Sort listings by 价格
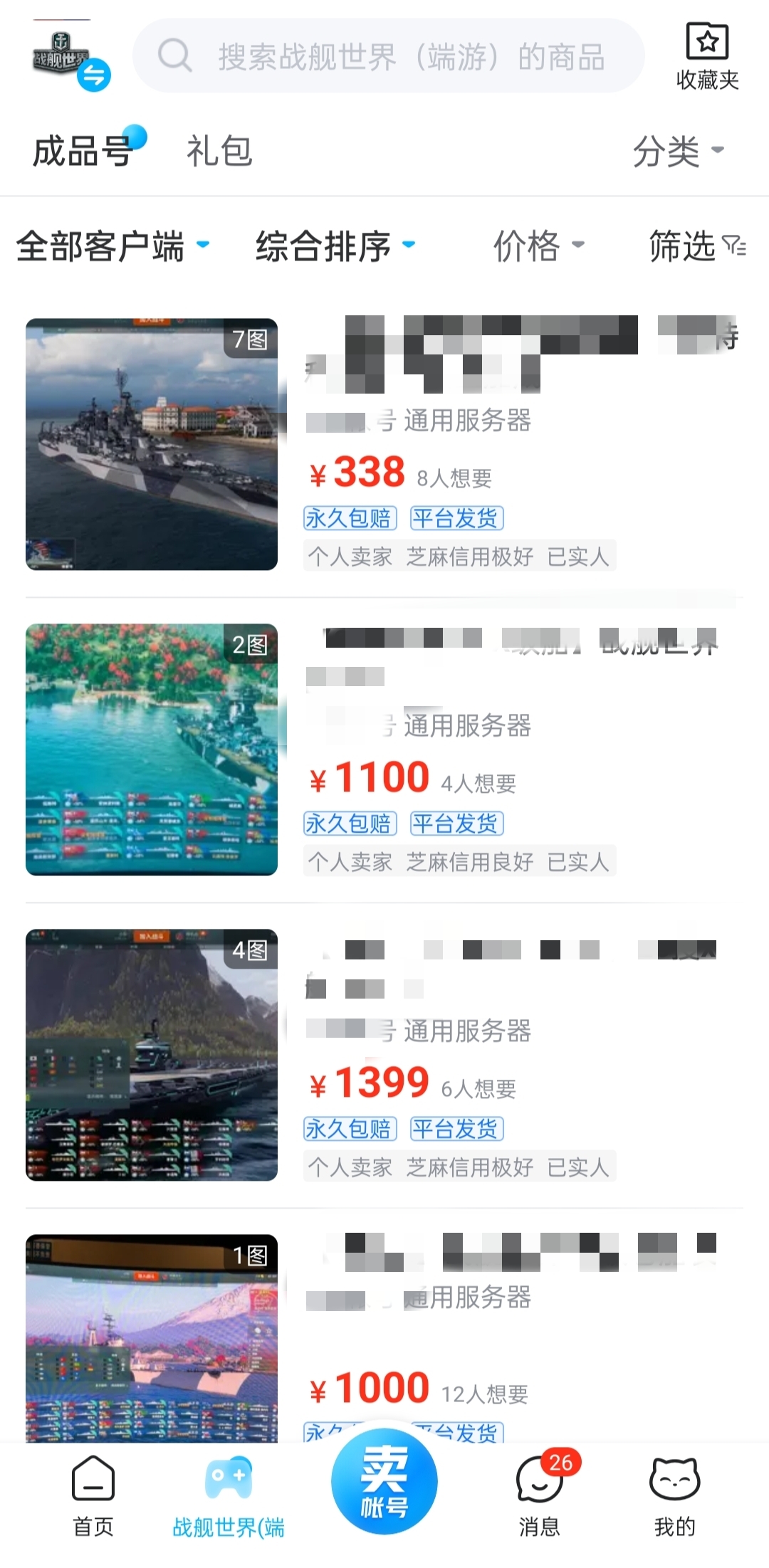 tap(538, 246)
